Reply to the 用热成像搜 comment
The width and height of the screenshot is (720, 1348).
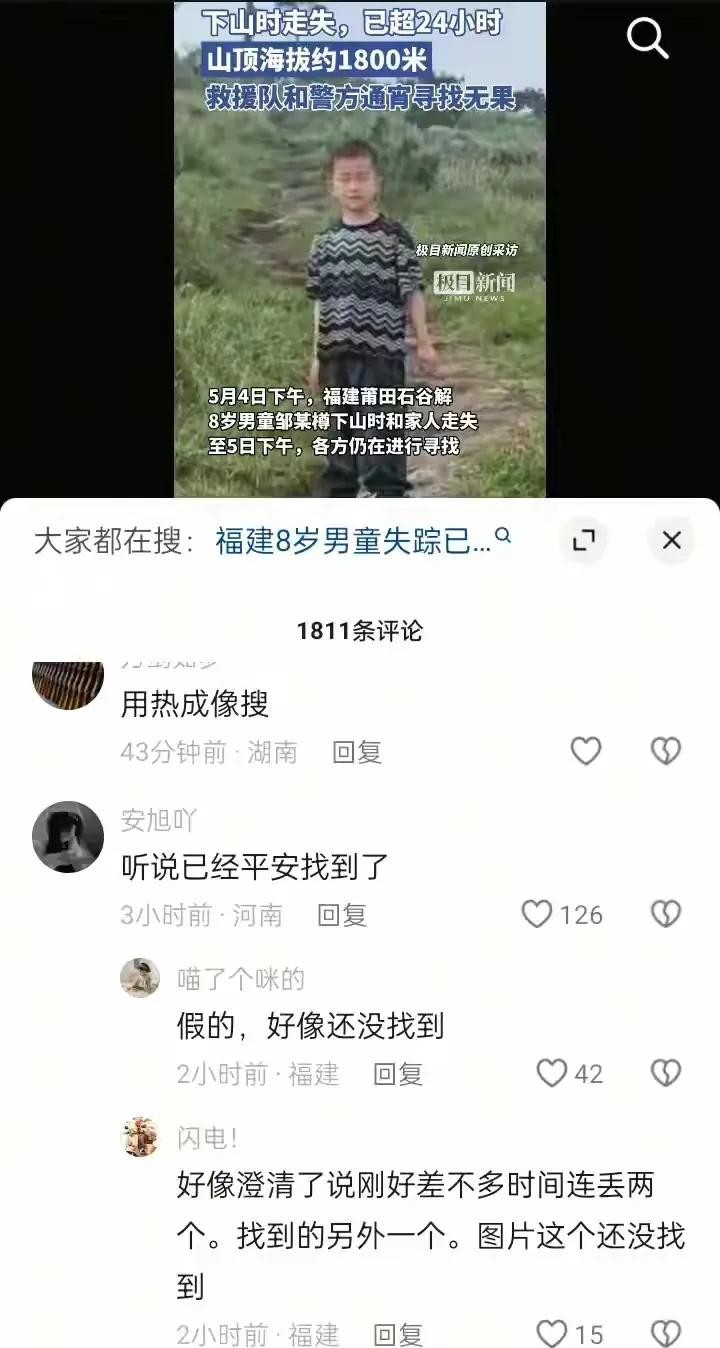point(357,752)
